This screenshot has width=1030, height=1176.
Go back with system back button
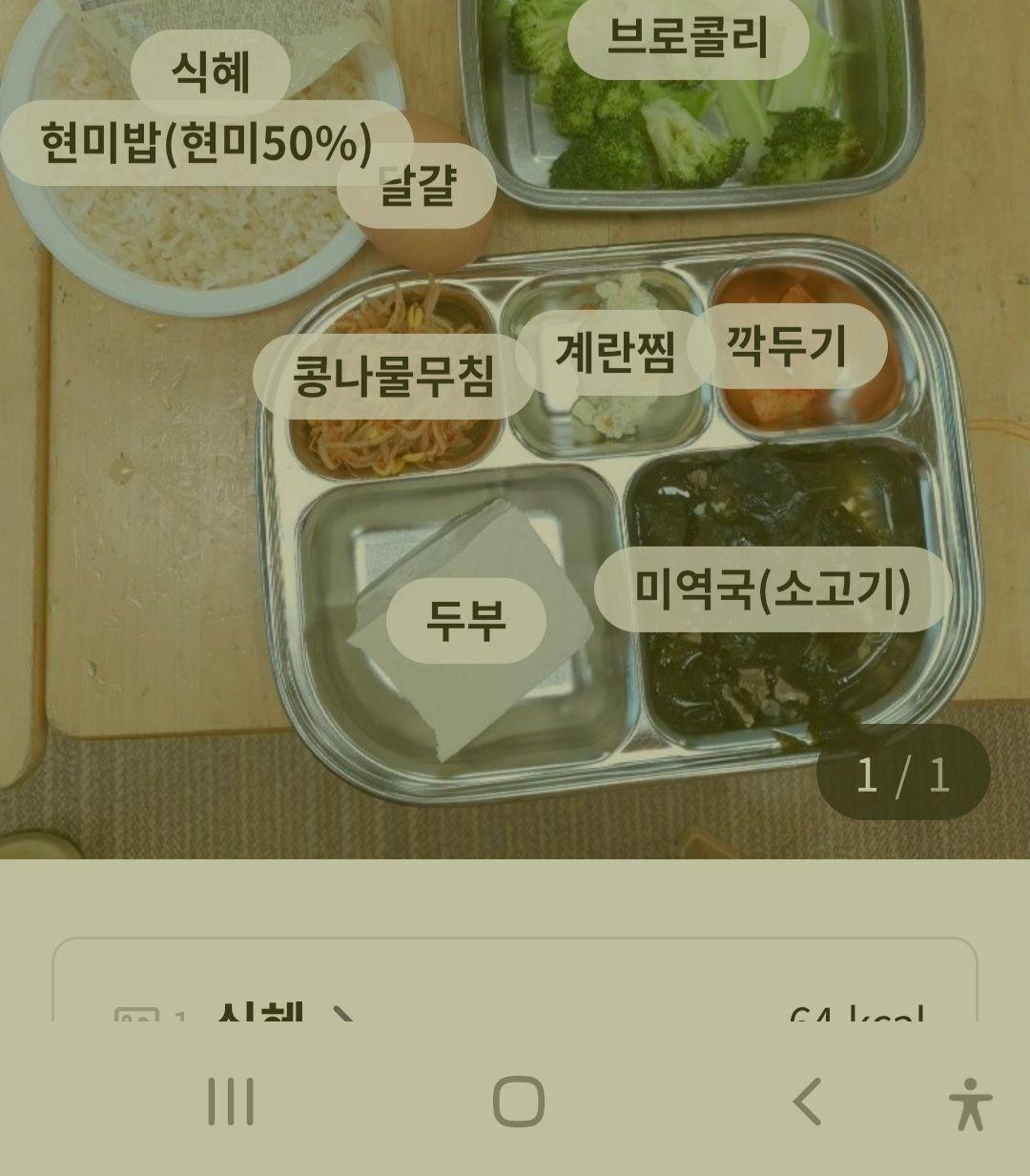tap(807, 1102)
